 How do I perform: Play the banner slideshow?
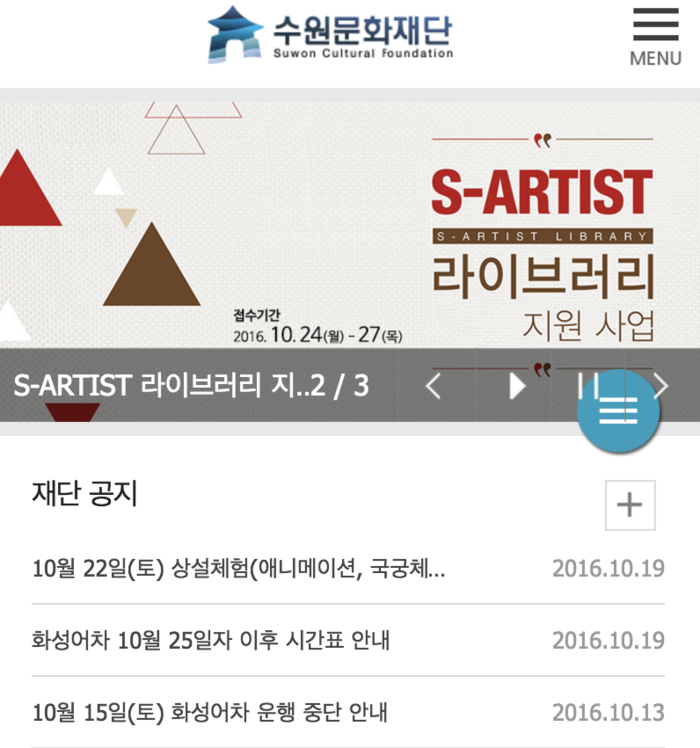pos(516,386)
